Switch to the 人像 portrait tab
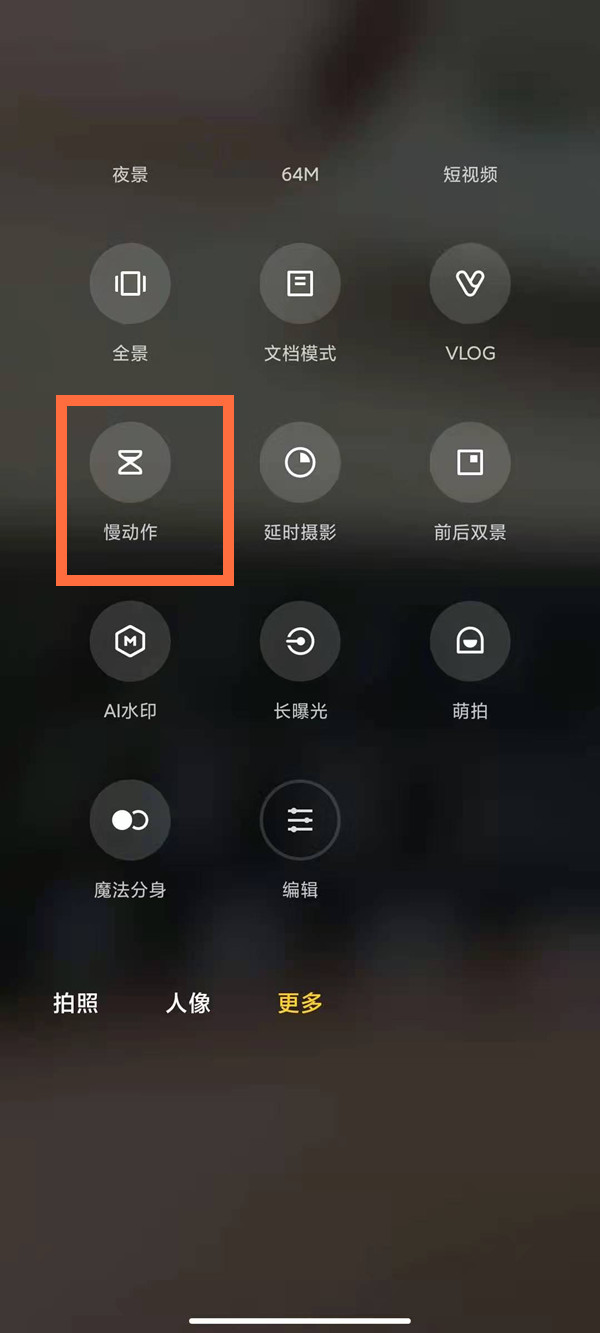The width and height of the screenshot is (600, 1333). pyautogui.click(x=188, y=1003)
